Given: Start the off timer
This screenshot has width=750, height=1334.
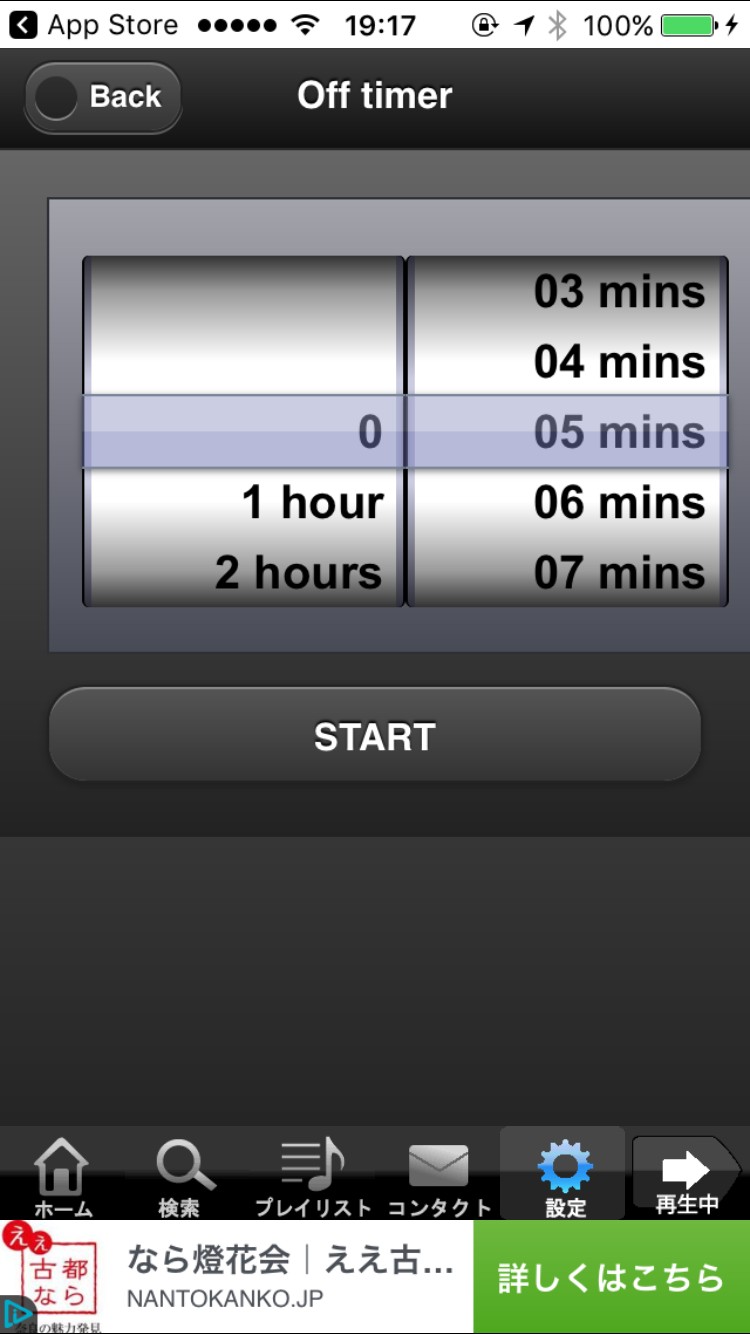Looking at the screenshot, I should click(x=375, y=736).
